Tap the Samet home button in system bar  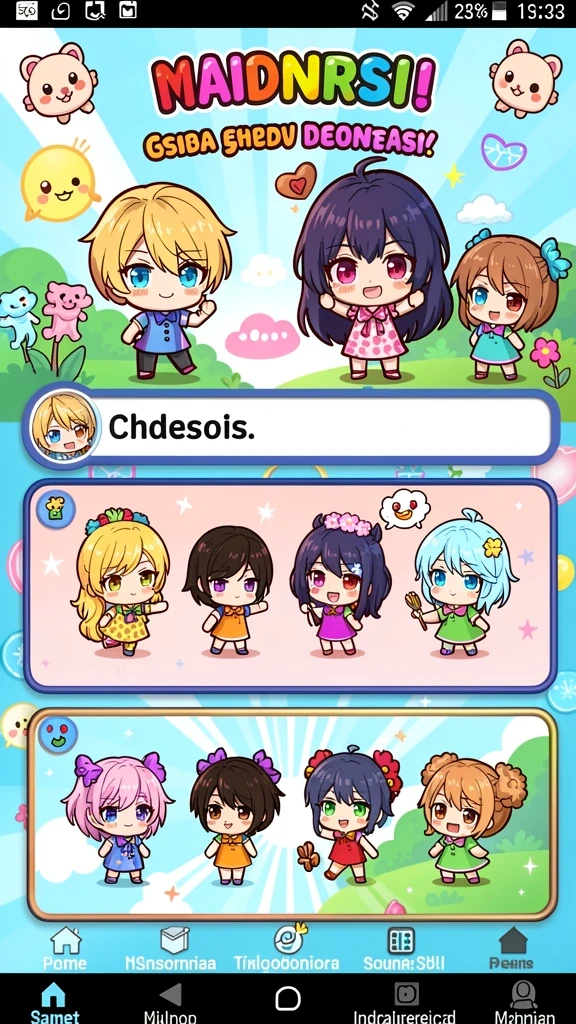pos(54,1002)
